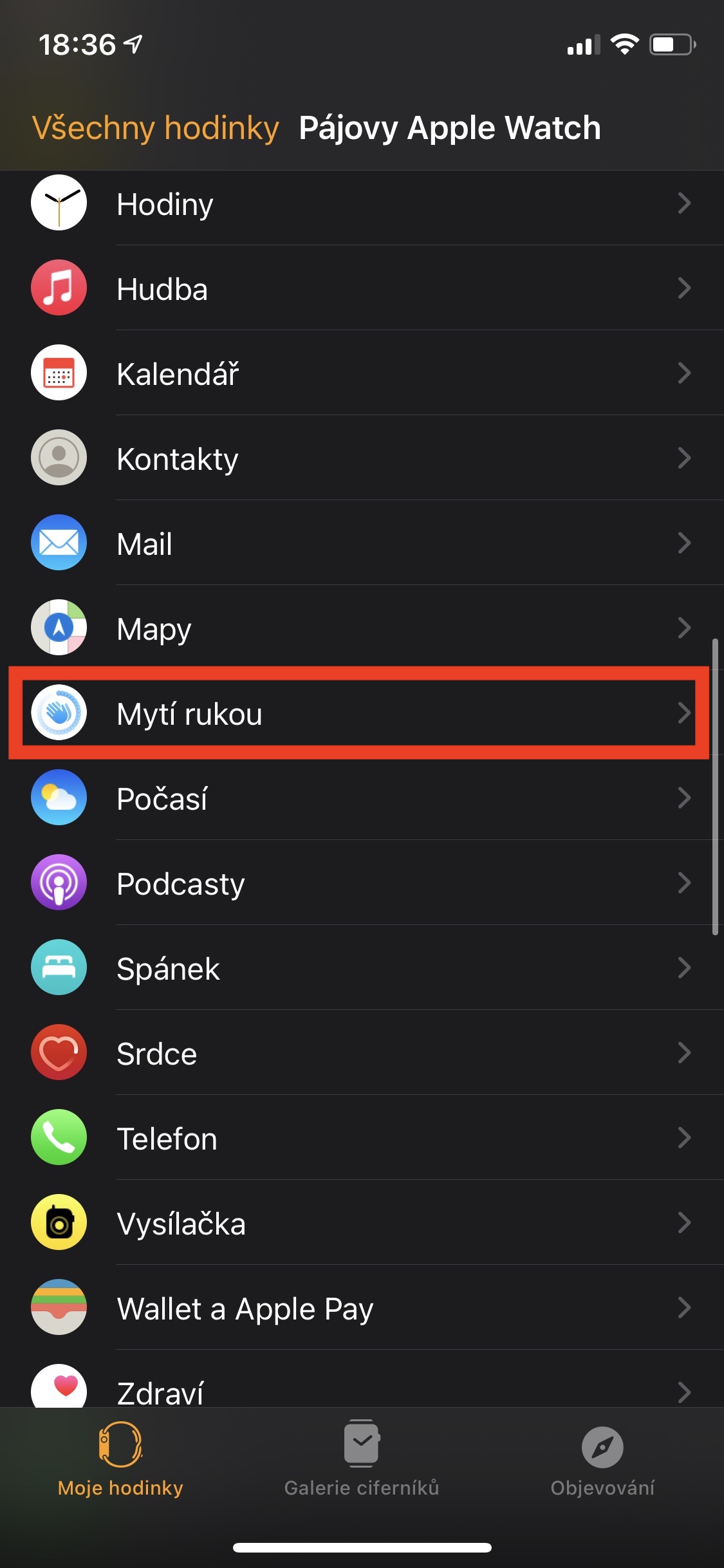724x1568 pixels.
Task: Open Mapy settings
Action: point(360,629)
